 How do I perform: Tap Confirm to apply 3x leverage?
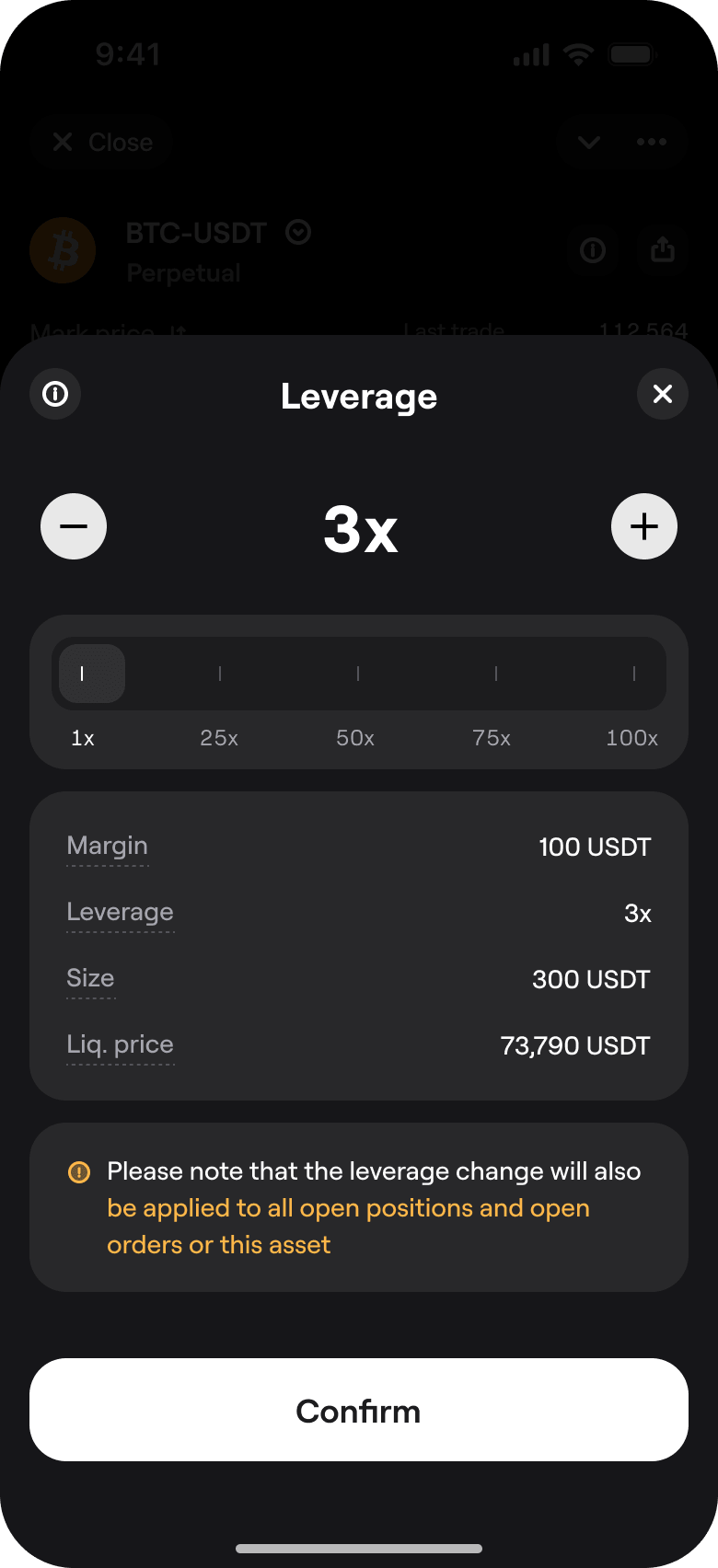pyautogui.click(x=359, y=1410)
